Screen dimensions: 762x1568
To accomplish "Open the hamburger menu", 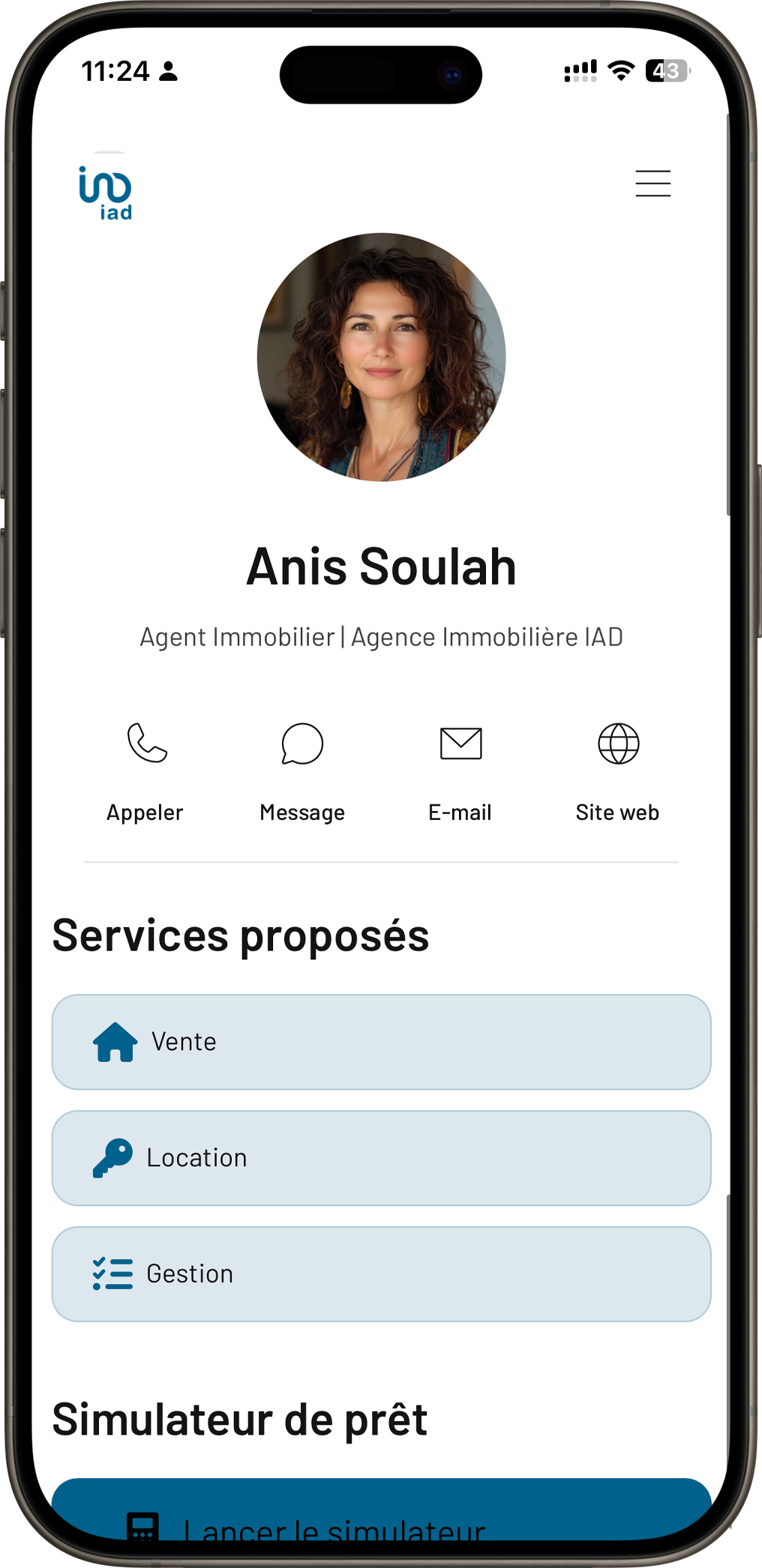I will point(652,183).
